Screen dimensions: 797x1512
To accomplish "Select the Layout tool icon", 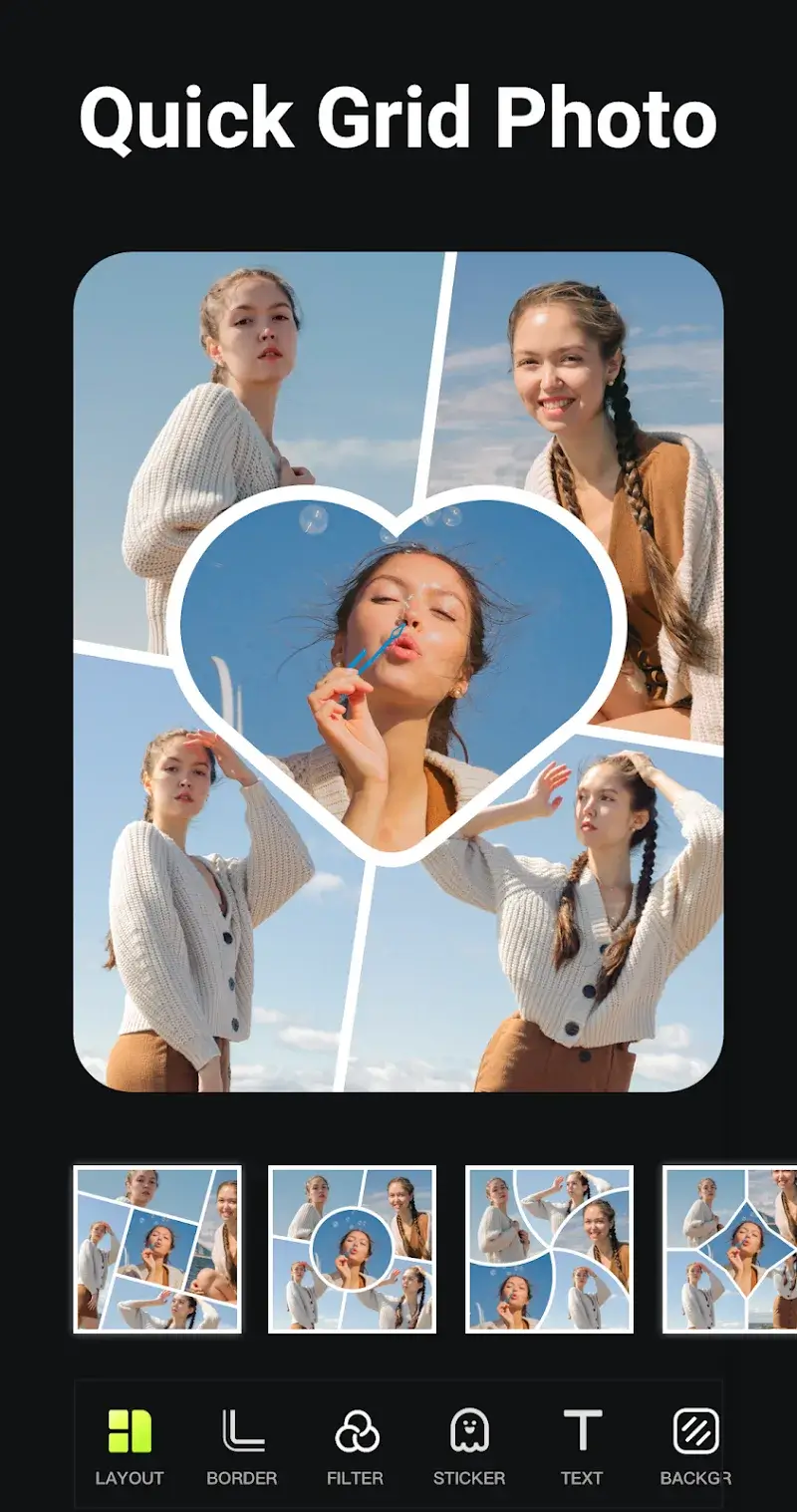I will tap(128, 1429).
